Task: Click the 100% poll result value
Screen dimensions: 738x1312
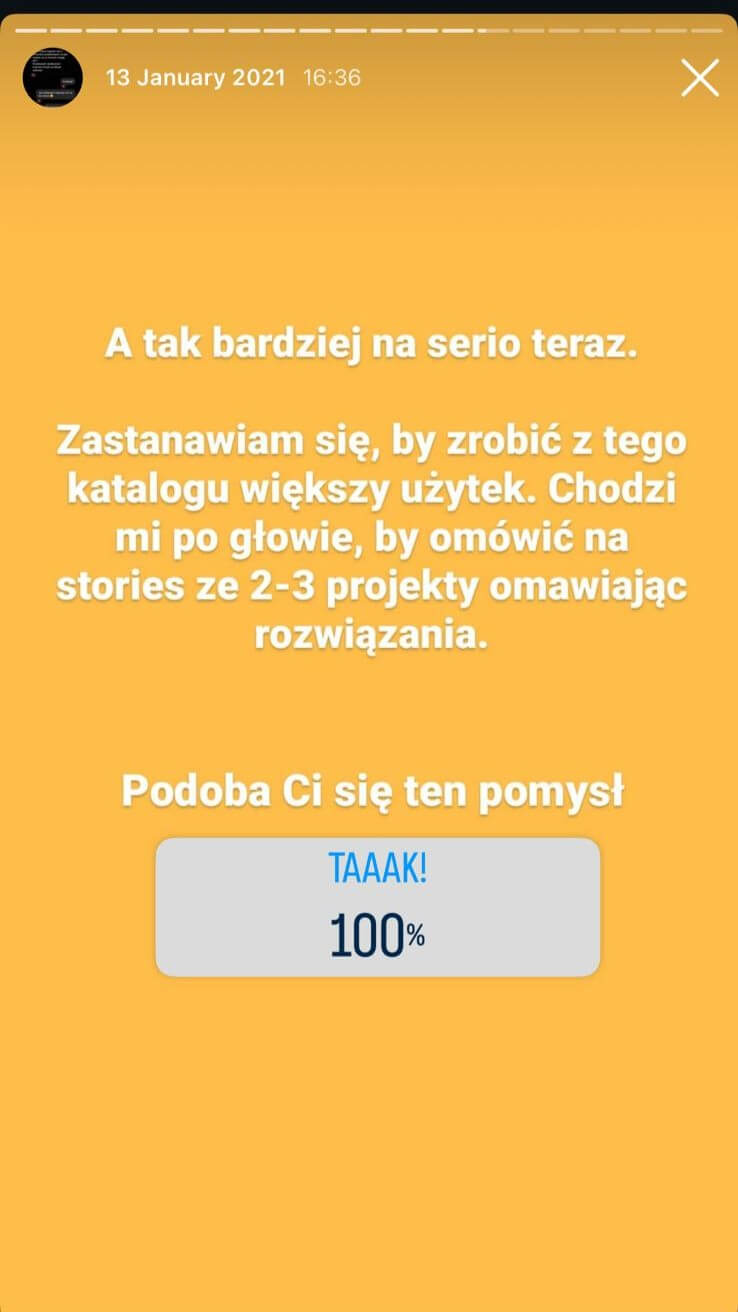Action: pyautogui.click(x=377, y=934)
